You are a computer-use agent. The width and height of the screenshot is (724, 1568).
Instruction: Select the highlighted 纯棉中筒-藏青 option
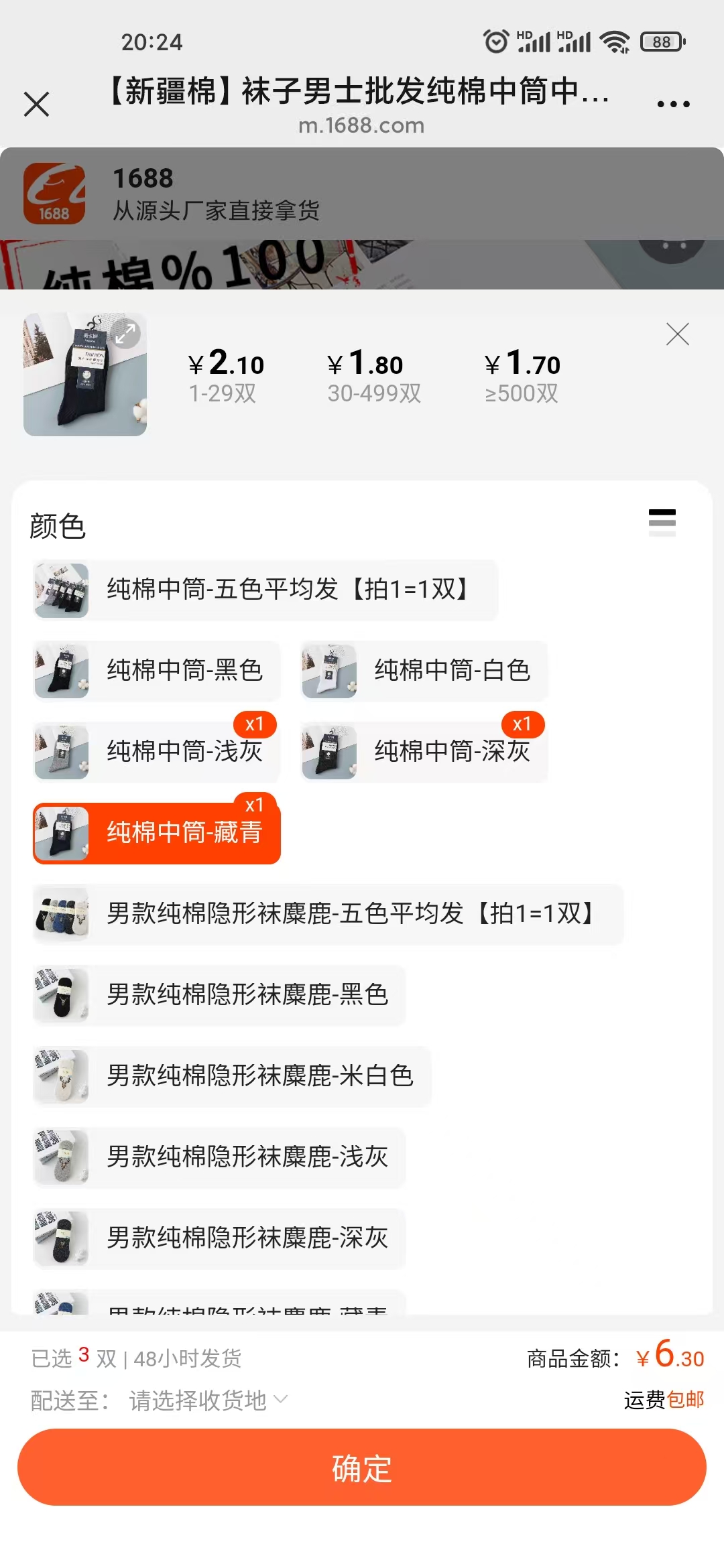tap(157, 833)
